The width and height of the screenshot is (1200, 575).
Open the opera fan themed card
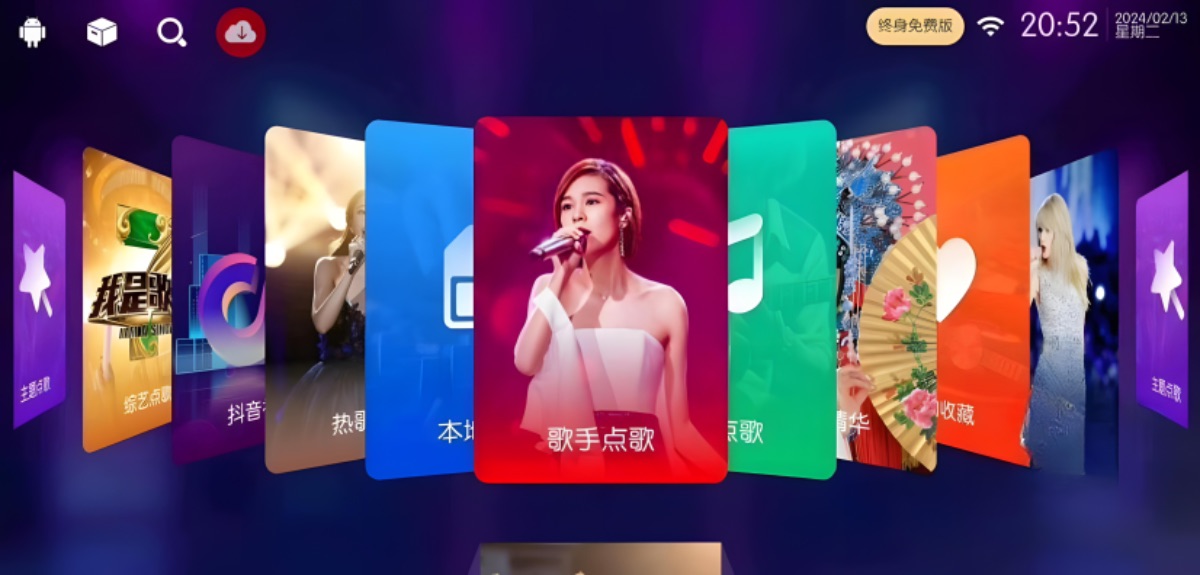[x=888, y=300]
